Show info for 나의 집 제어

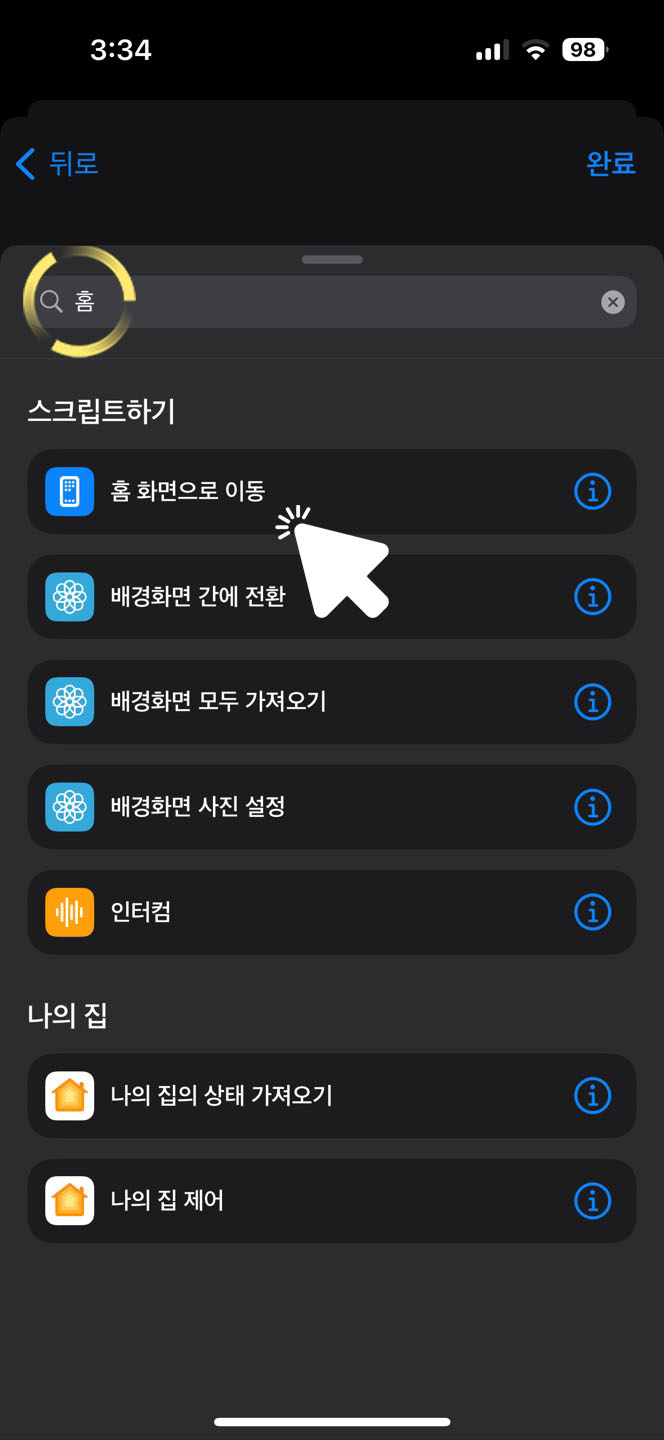click(592, 1201)
